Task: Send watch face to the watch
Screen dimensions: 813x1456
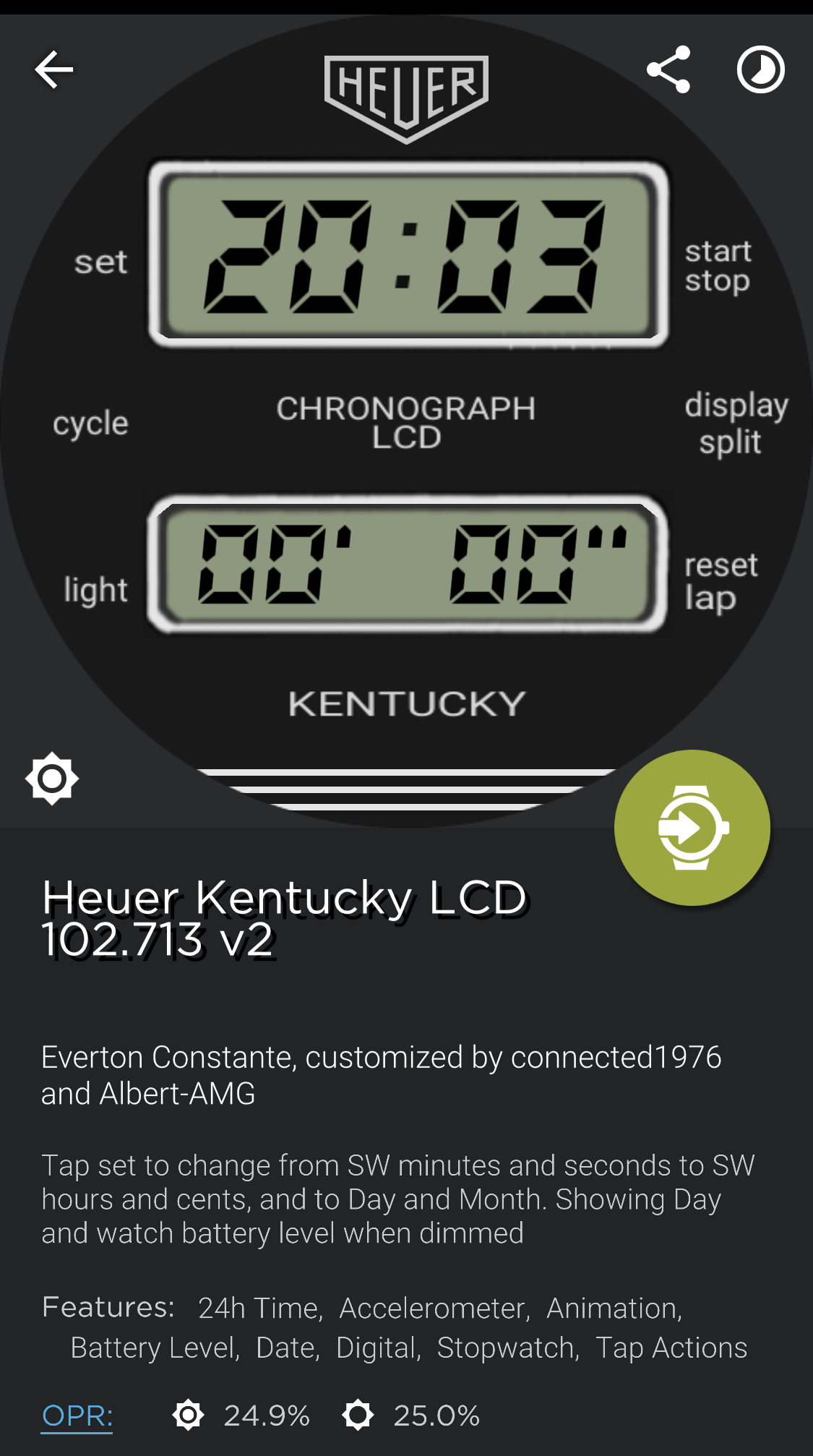Action: coord(692,828)
